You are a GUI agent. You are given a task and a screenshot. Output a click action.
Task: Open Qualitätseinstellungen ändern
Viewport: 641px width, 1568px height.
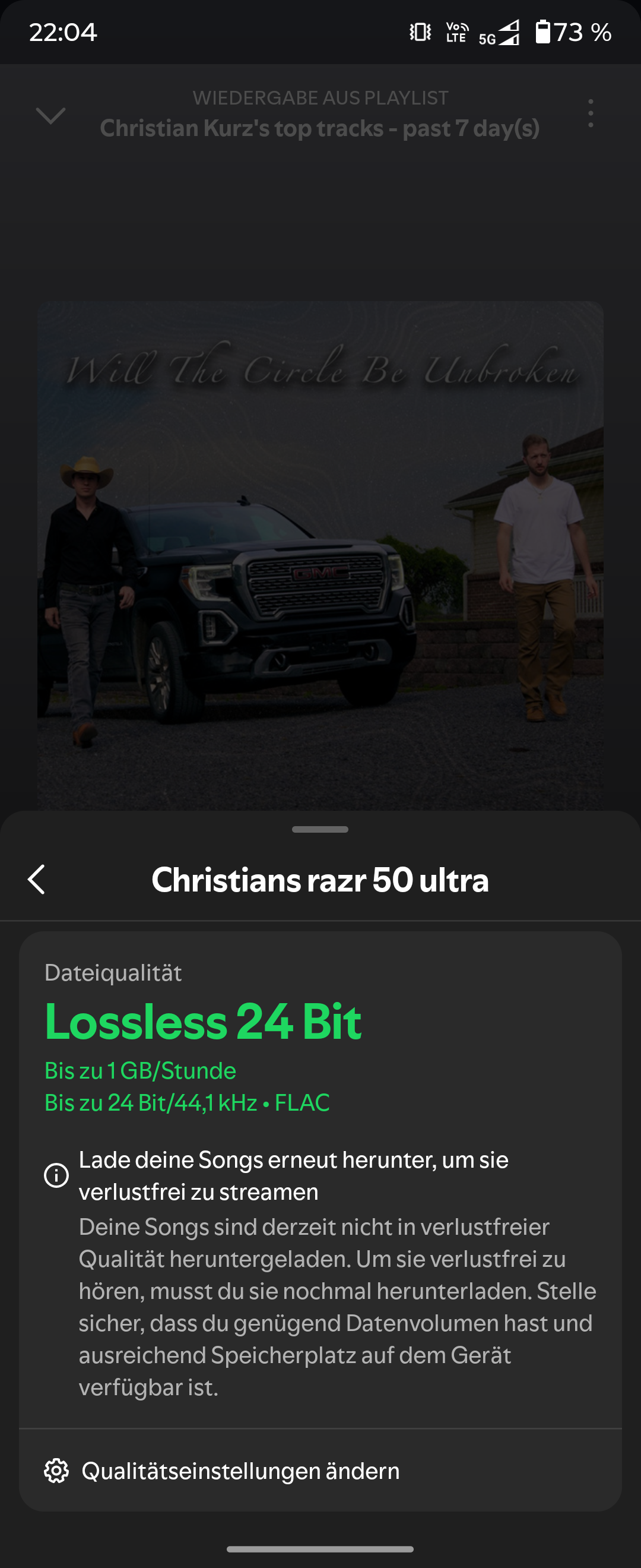point(240,1471)
